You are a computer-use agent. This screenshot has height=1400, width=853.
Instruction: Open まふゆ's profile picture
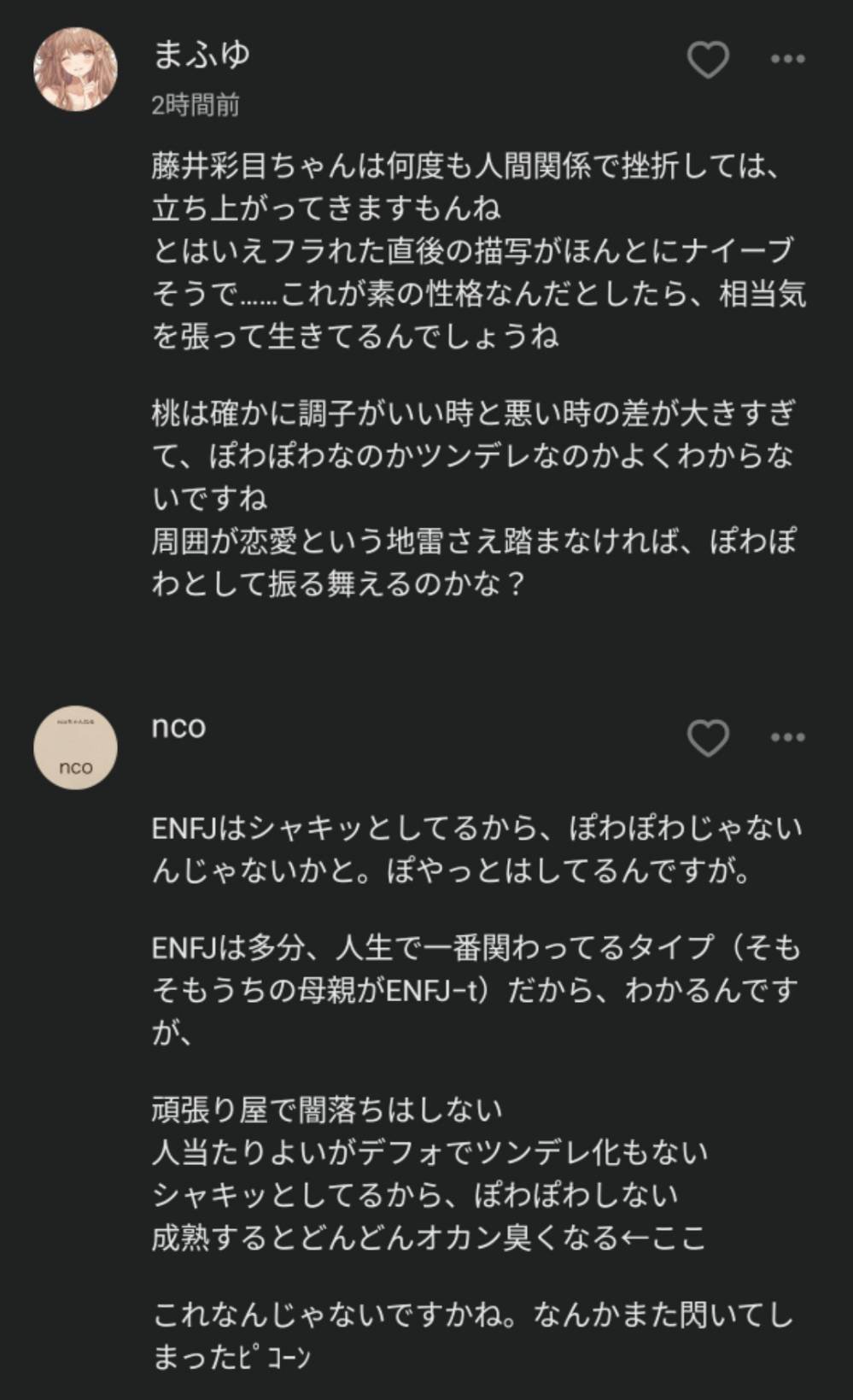(75, 69)
